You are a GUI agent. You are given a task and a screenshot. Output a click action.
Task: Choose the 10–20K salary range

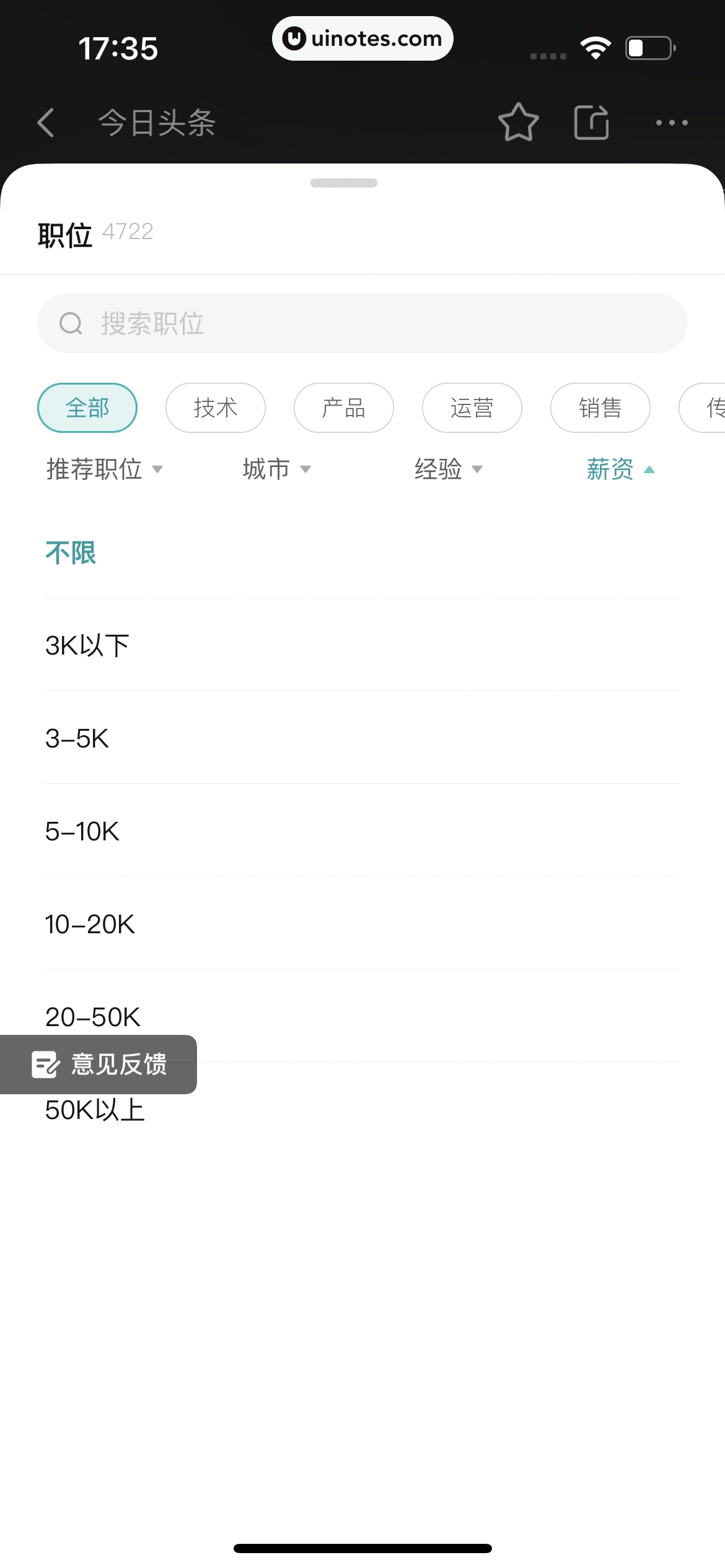pos(90,923)
